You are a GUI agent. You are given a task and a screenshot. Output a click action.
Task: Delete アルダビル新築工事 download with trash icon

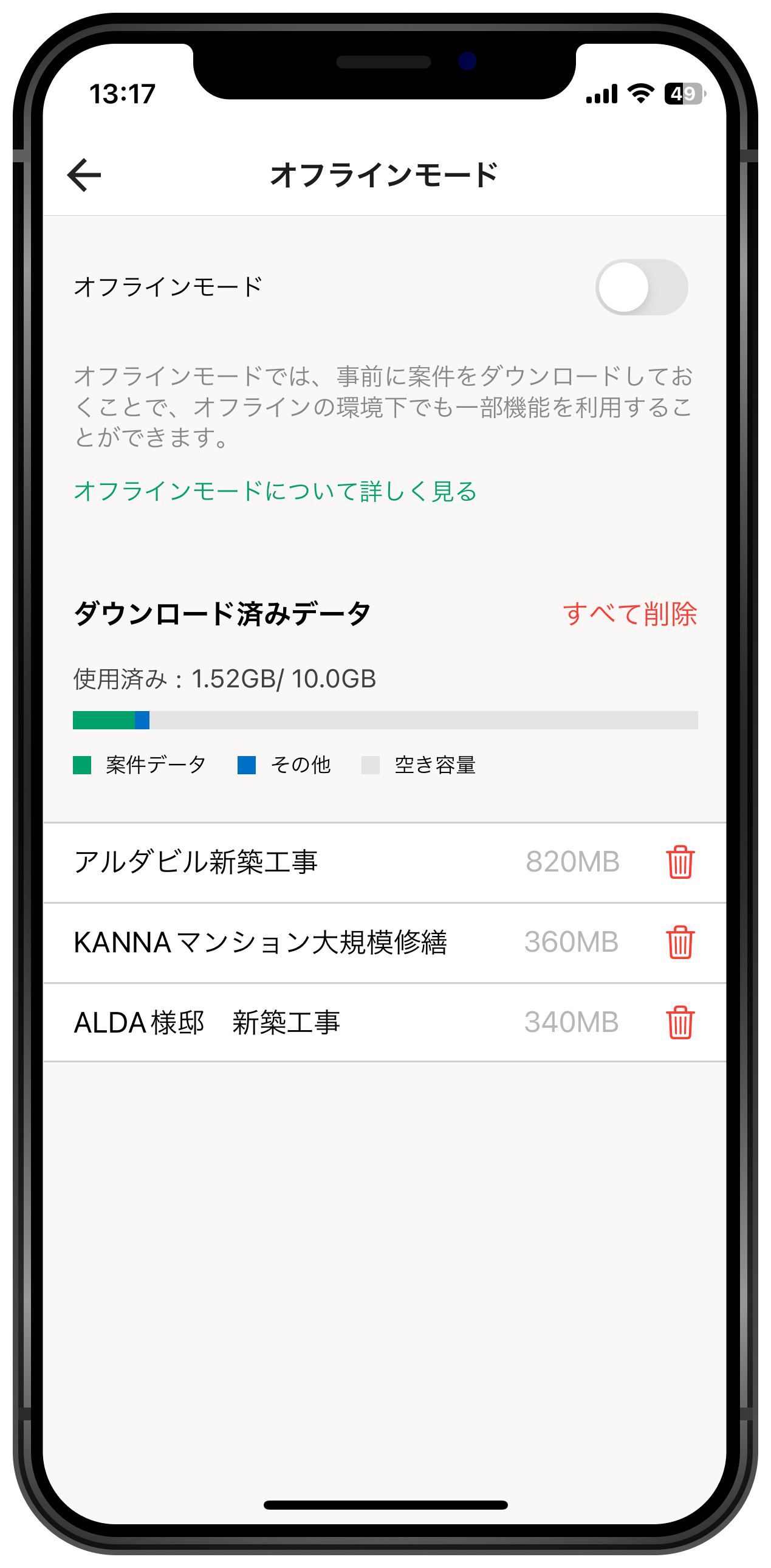coord(680,862)
